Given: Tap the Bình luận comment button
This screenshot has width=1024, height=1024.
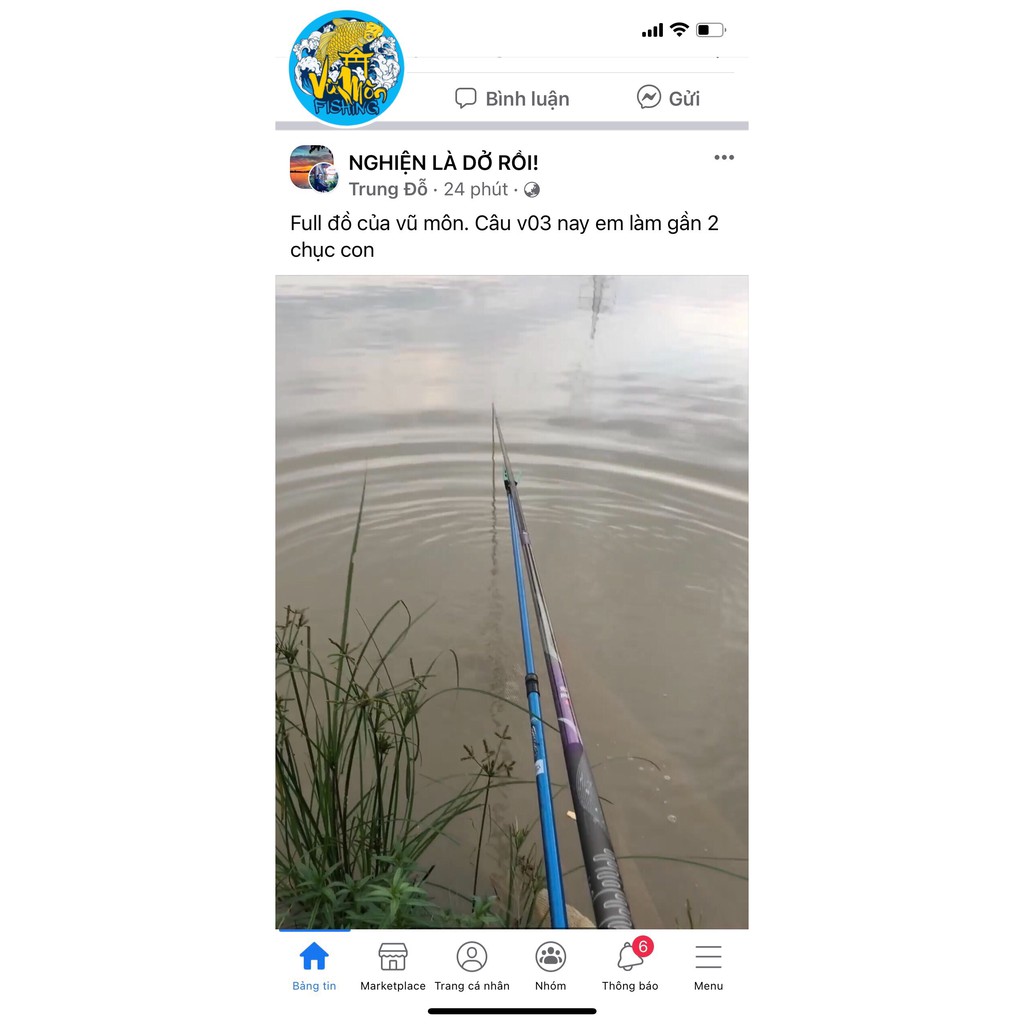Looking at the screenshot, I should click(x=512, y=98).
